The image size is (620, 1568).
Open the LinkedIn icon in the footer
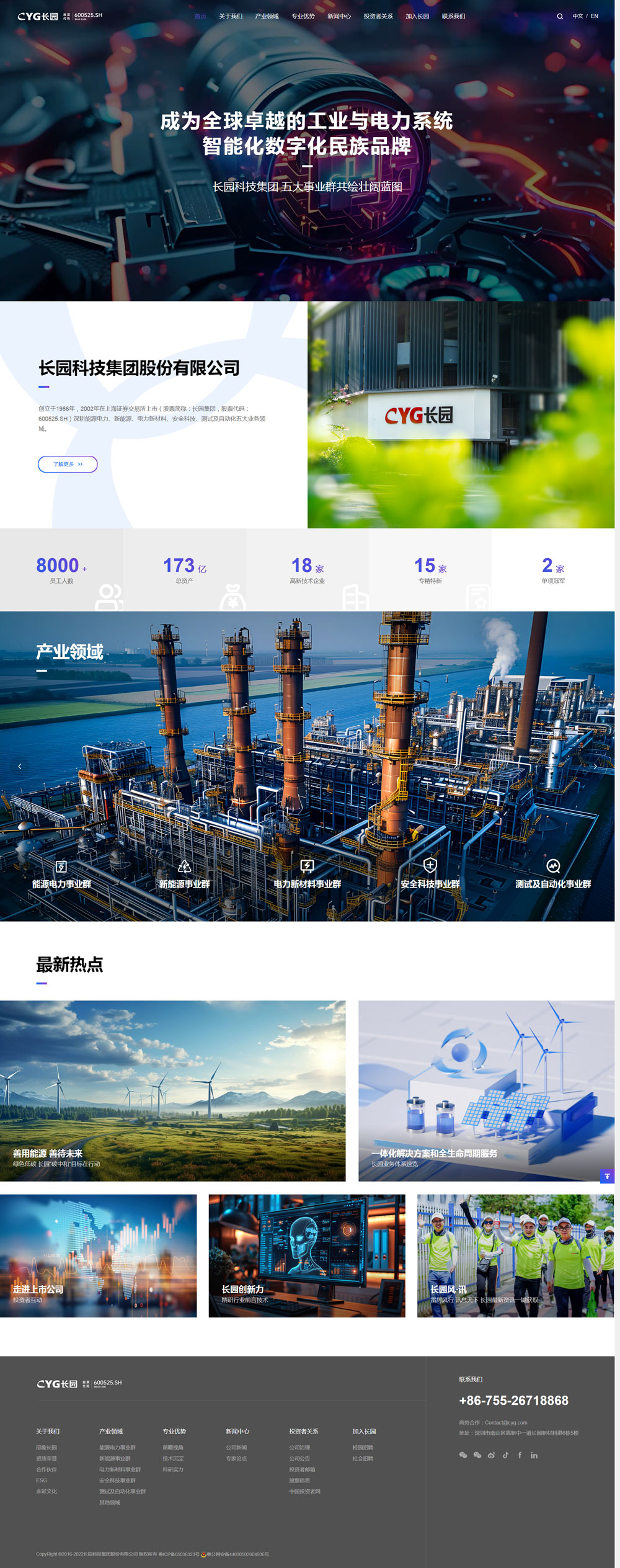(x=534, y=1455)
